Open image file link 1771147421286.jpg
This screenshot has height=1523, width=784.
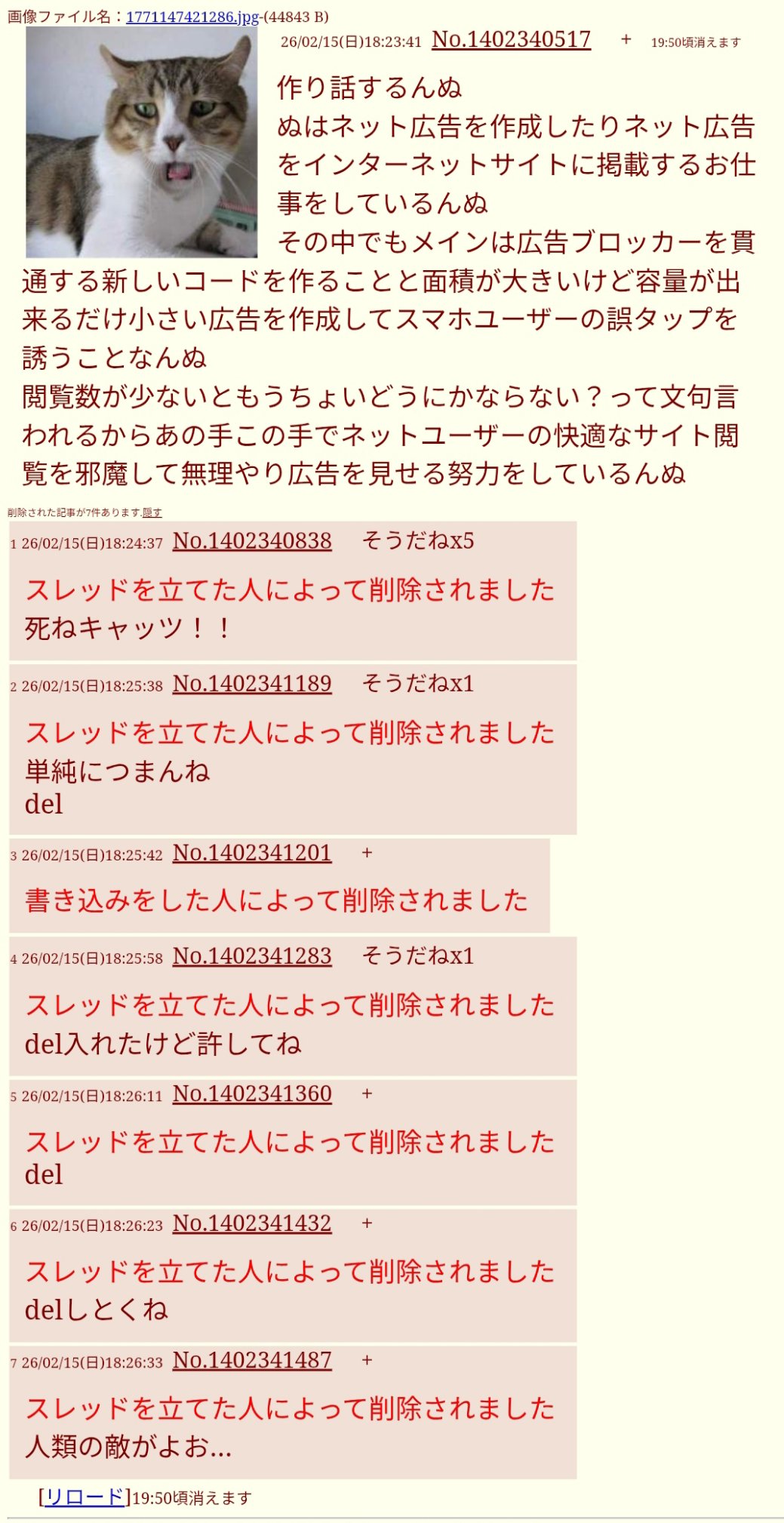point(192,17)
